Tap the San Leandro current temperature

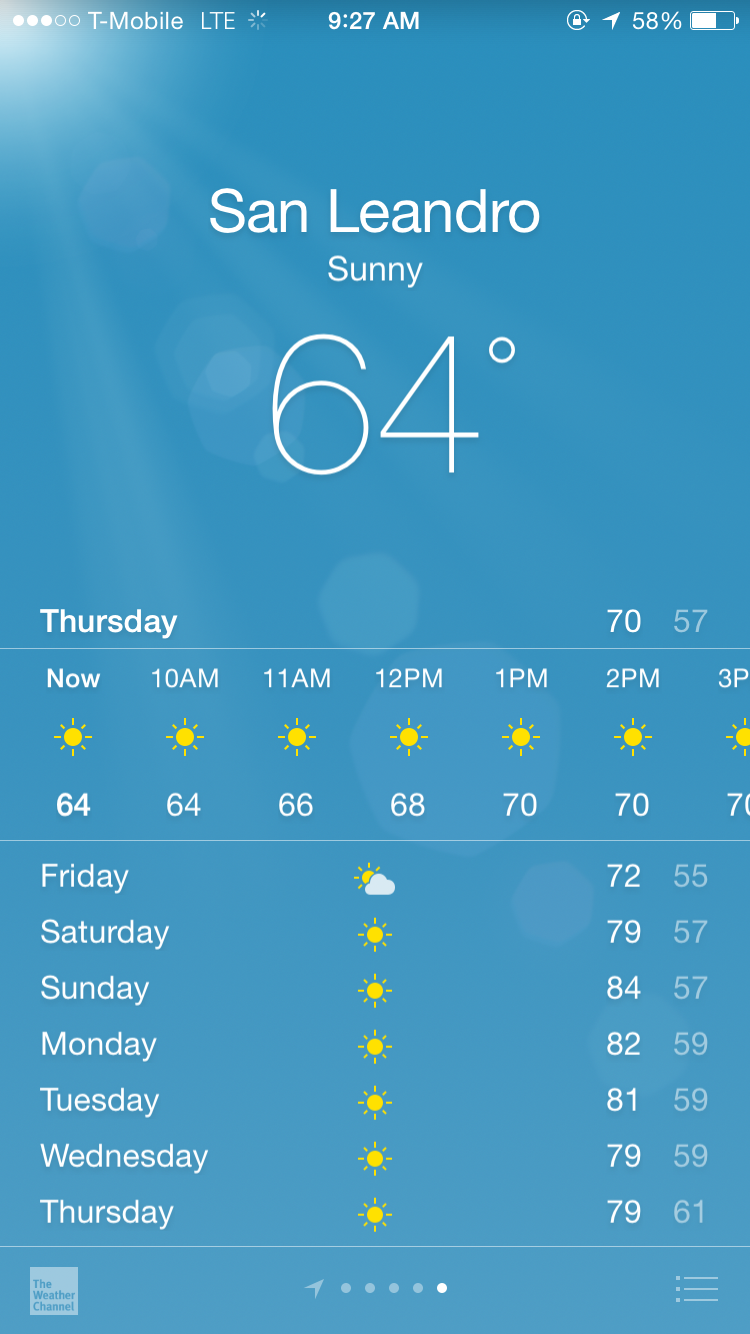393,403
